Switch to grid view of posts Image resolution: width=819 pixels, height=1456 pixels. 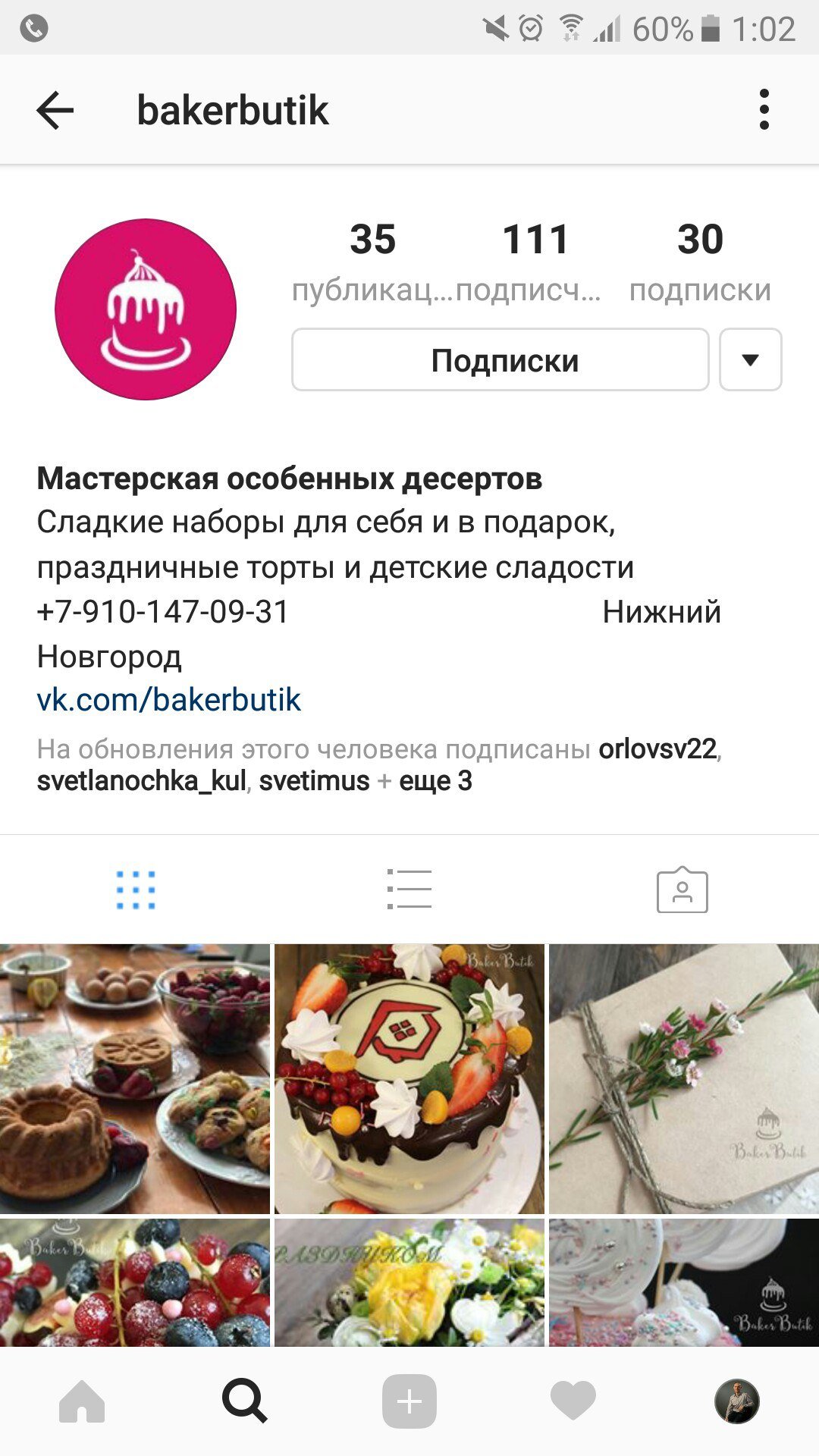click(136, 890)
